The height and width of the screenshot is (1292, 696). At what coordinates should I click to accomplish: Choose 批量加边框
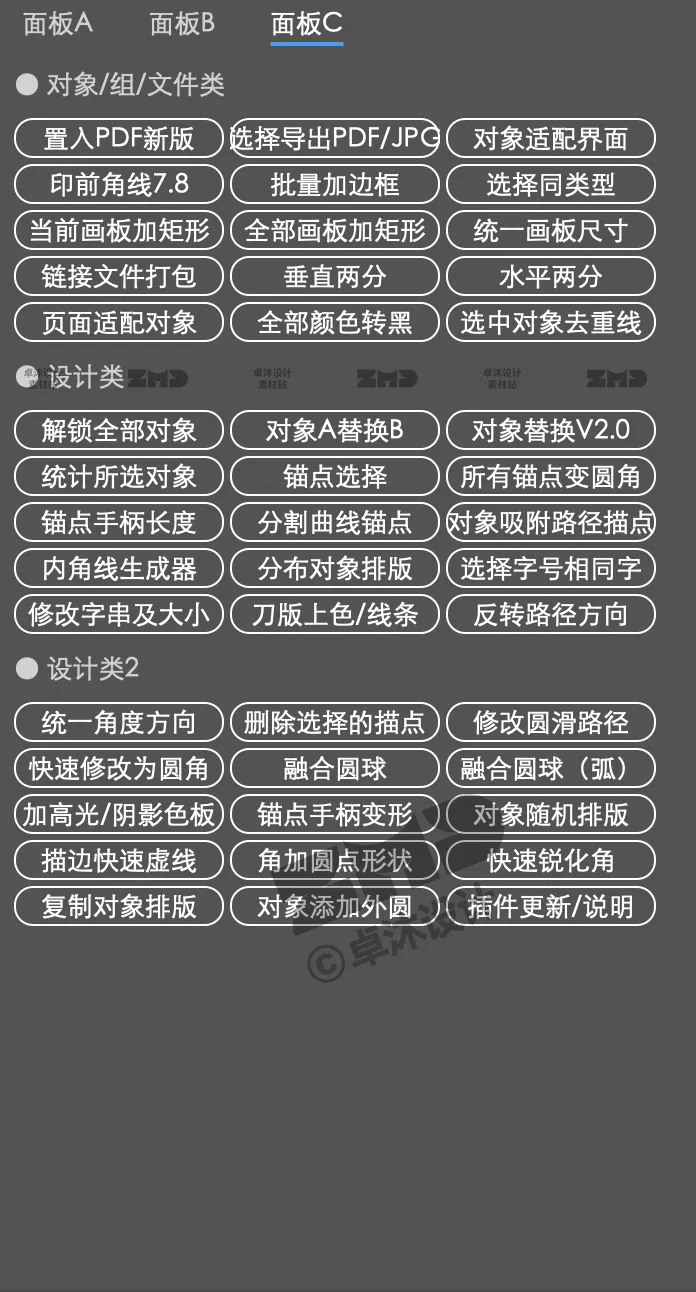point(335,185)
